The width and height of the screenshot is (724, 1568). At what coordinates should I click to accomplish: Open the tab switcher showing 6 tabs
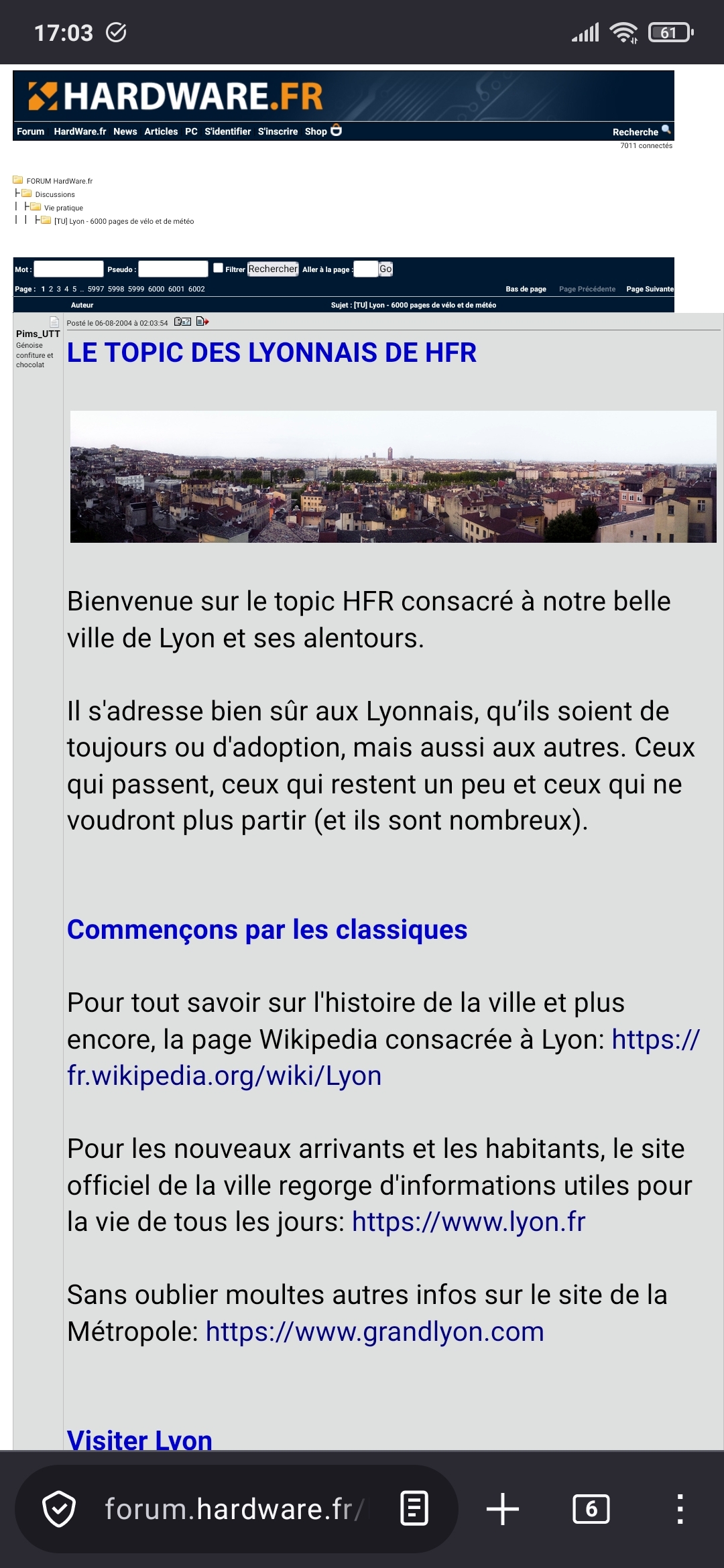pyautogui.click(x=591, y=1509)
